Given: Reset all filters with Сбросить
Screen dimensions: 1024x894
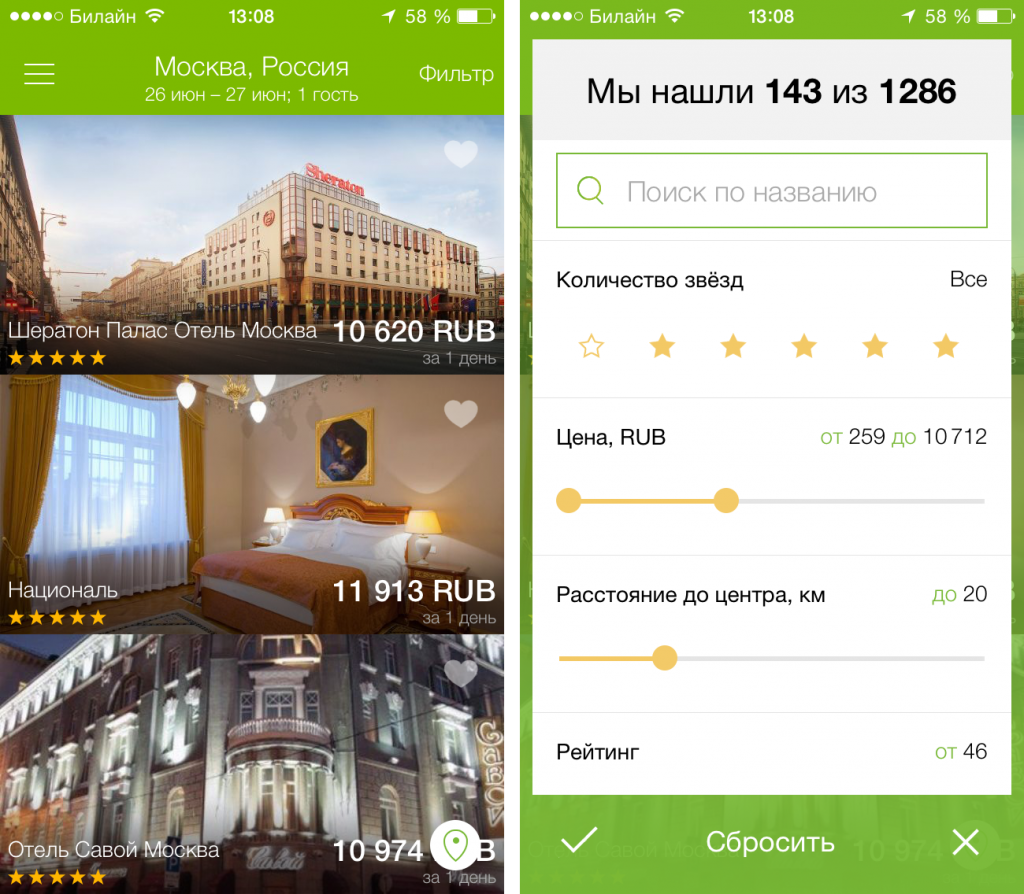Looking at the screenshot, I should (770, 842).
